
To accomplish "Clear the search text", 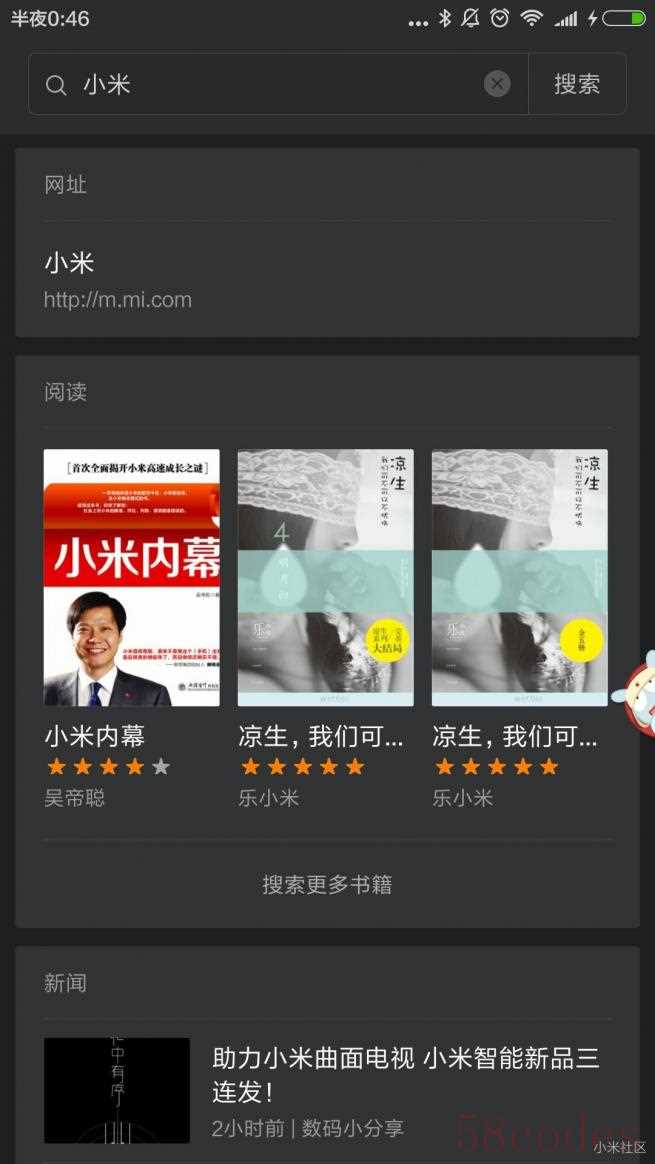I will 497,84.
